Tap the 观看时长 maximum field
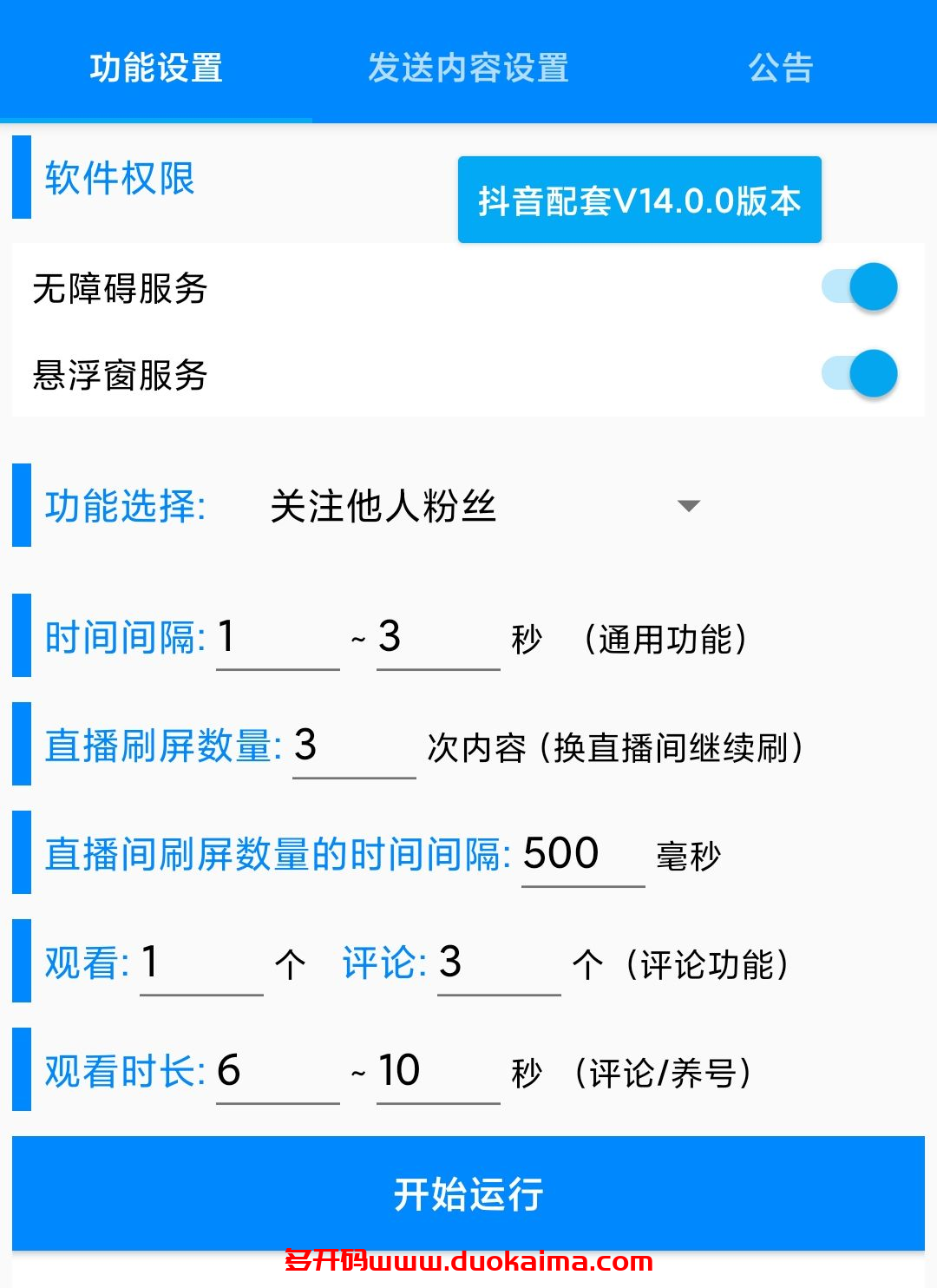 [438, 1073]
